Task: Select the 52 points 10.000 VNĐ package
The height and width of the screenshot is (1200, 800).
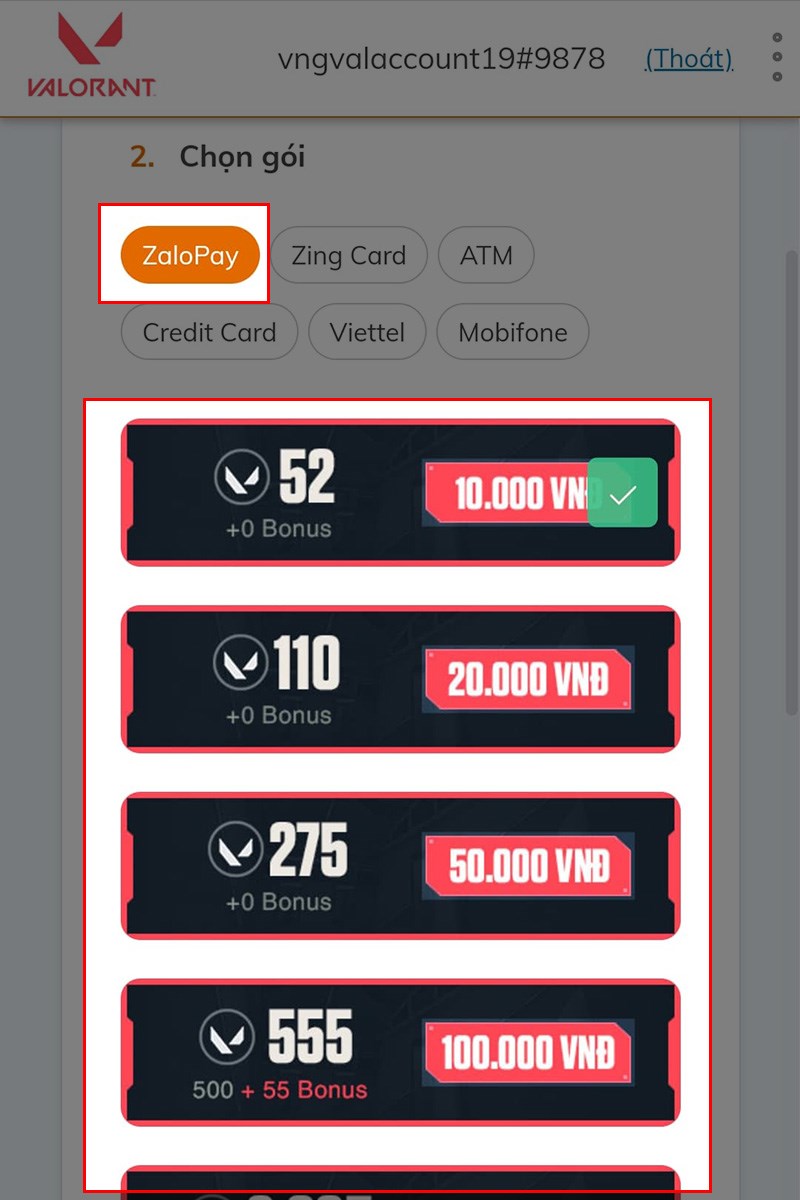Action: [x=400, y=492]
